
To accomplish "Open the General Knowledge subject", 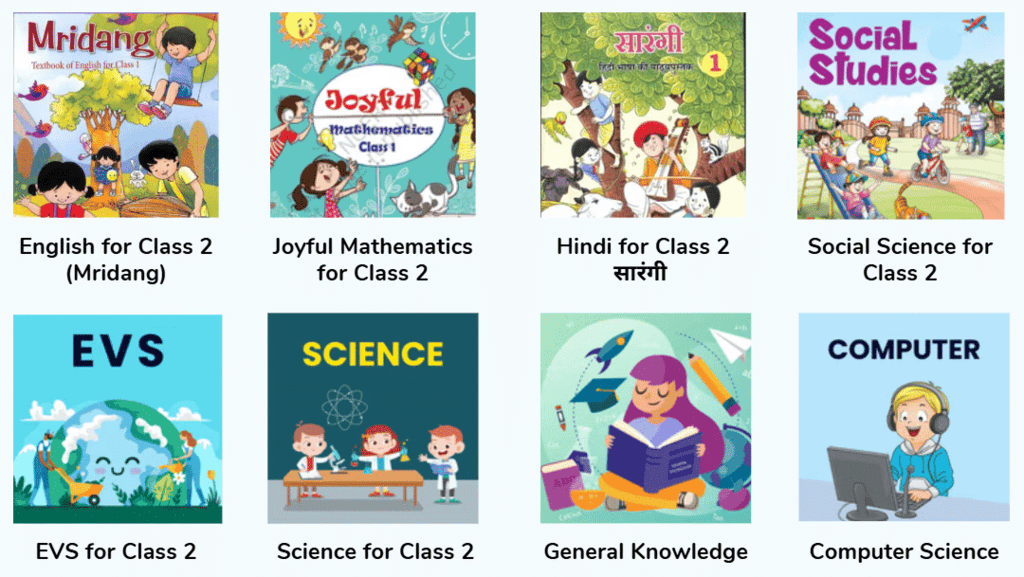I will tap(645, 418).
